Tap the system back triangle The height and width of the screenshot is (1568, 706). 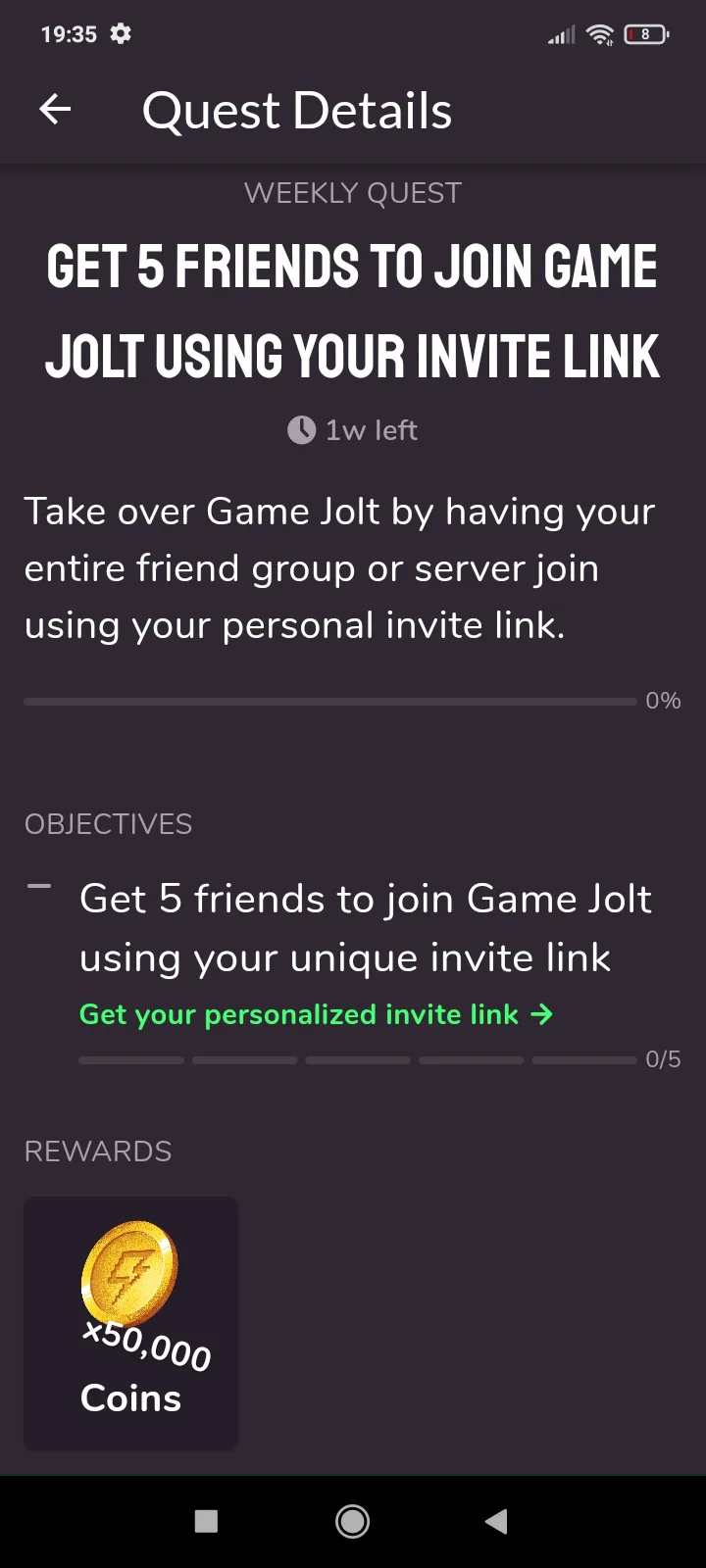496,1521
